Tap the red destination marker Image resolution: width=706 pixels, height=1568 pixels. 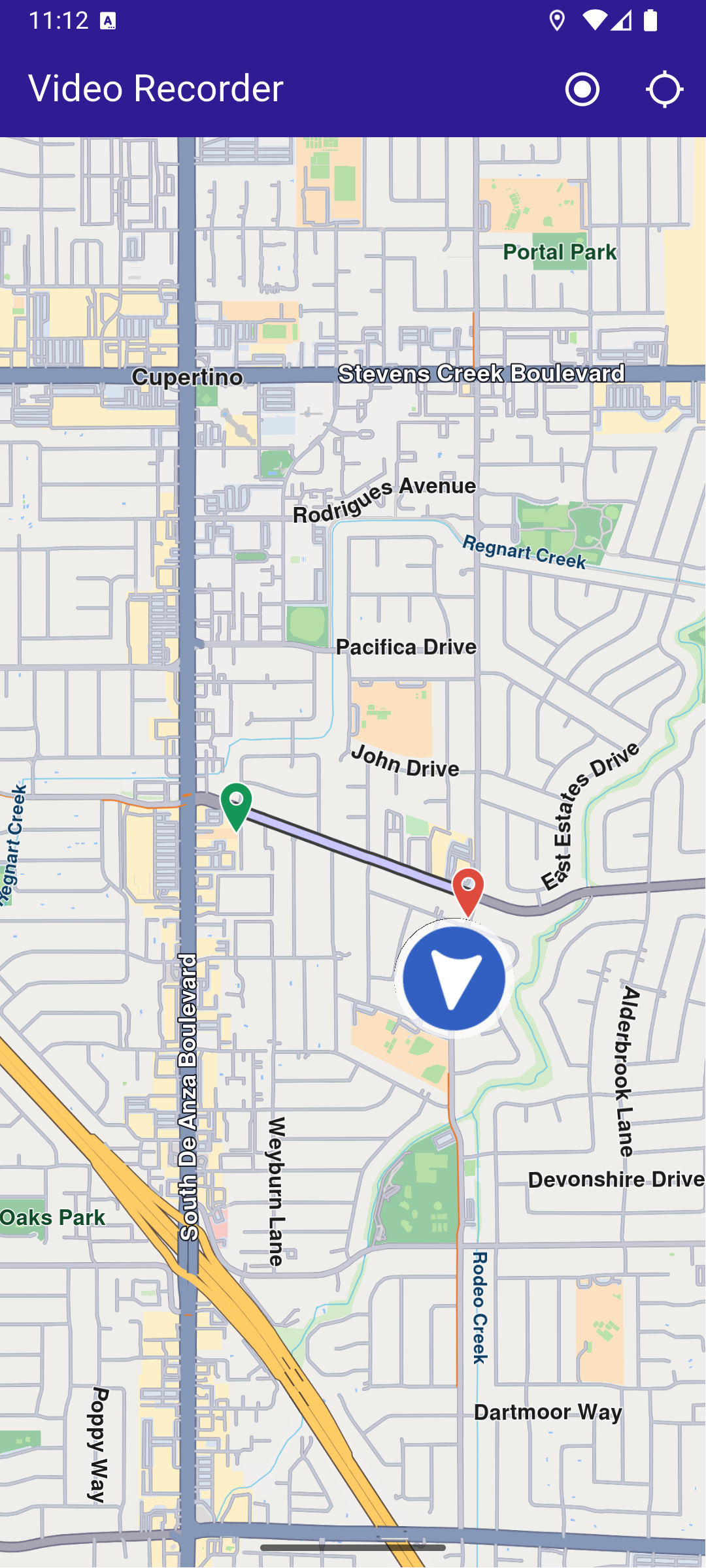tap(468, 890)
